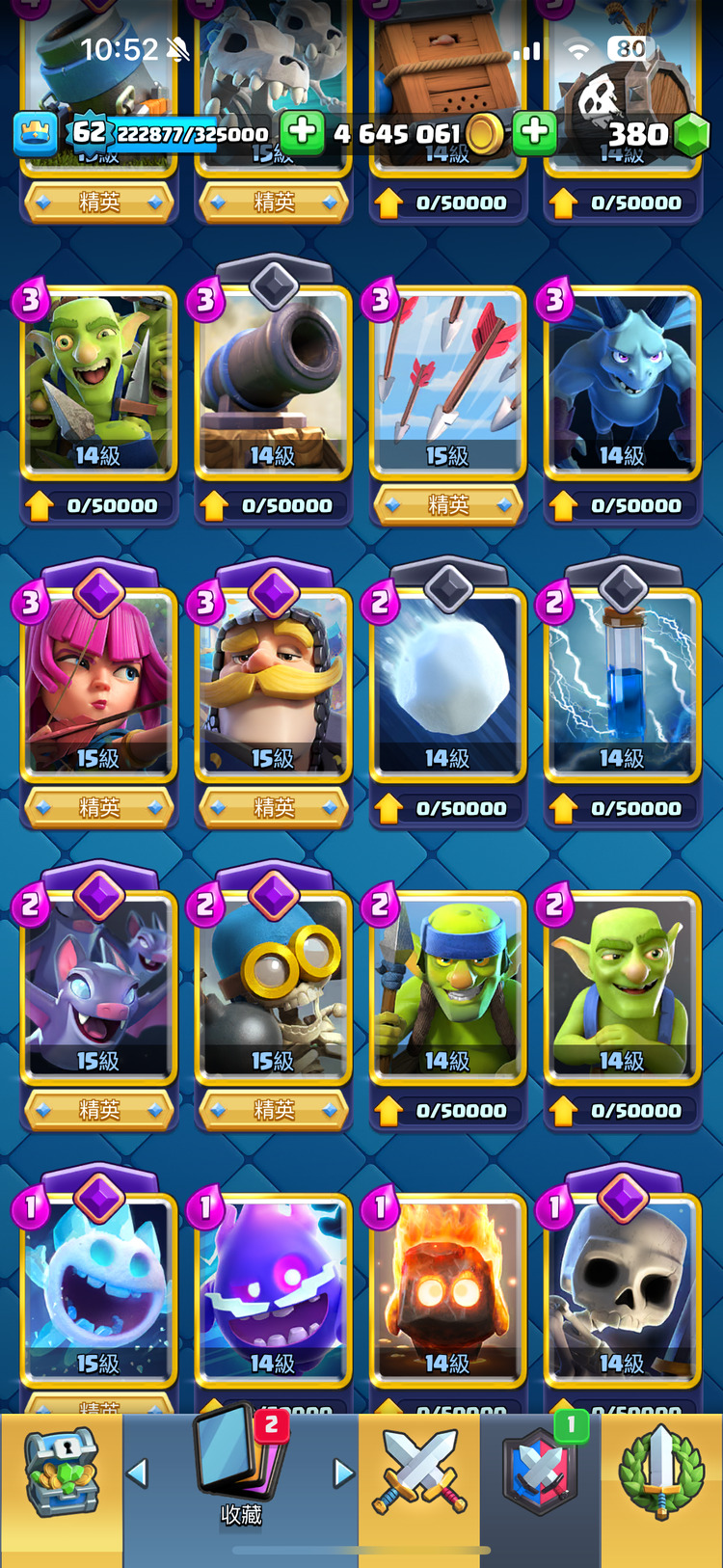Open the Ice Spirit card
Viewport: 723px width, 1568px height.
click(x=98, y=1287)
